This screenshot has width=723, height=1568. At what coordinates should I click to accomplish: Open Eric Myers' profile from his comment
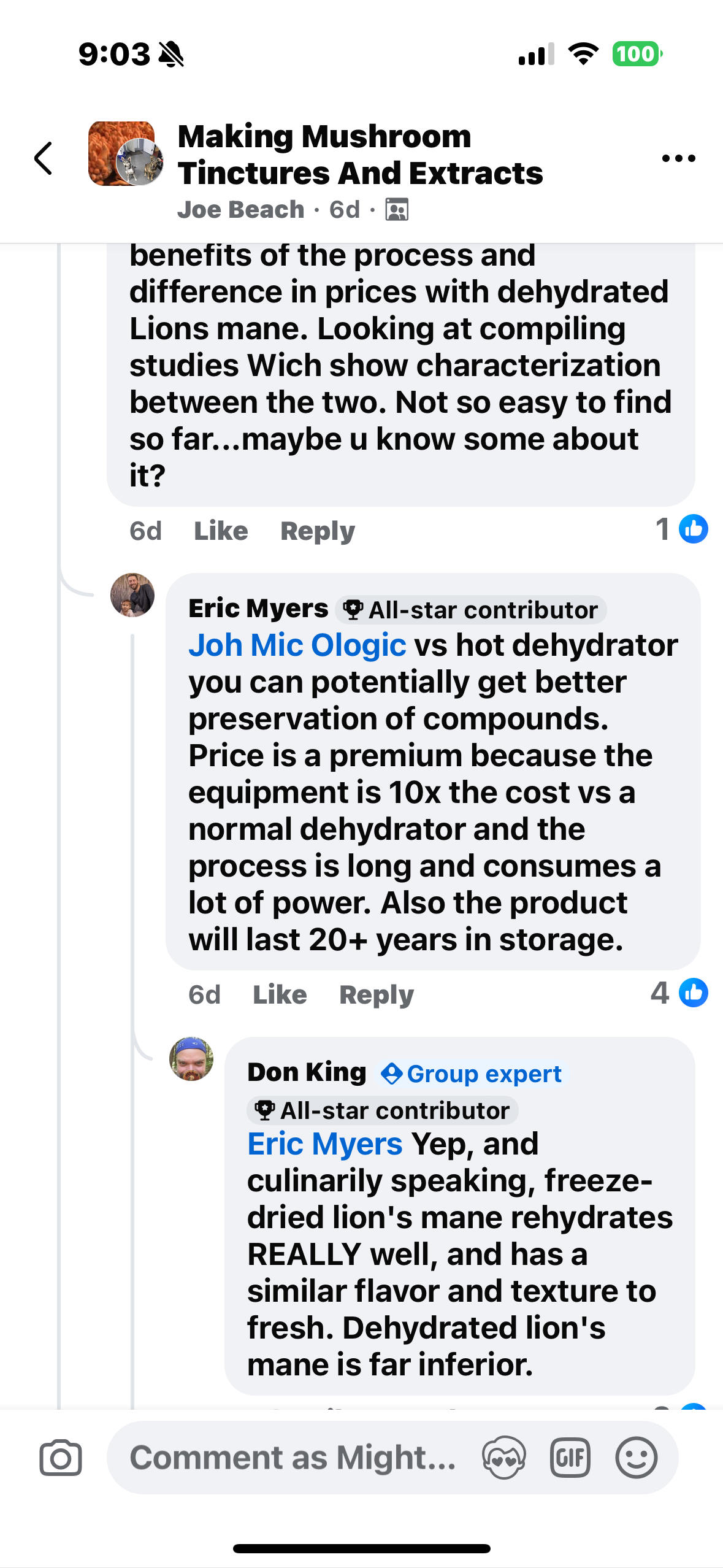pos(258,609)
